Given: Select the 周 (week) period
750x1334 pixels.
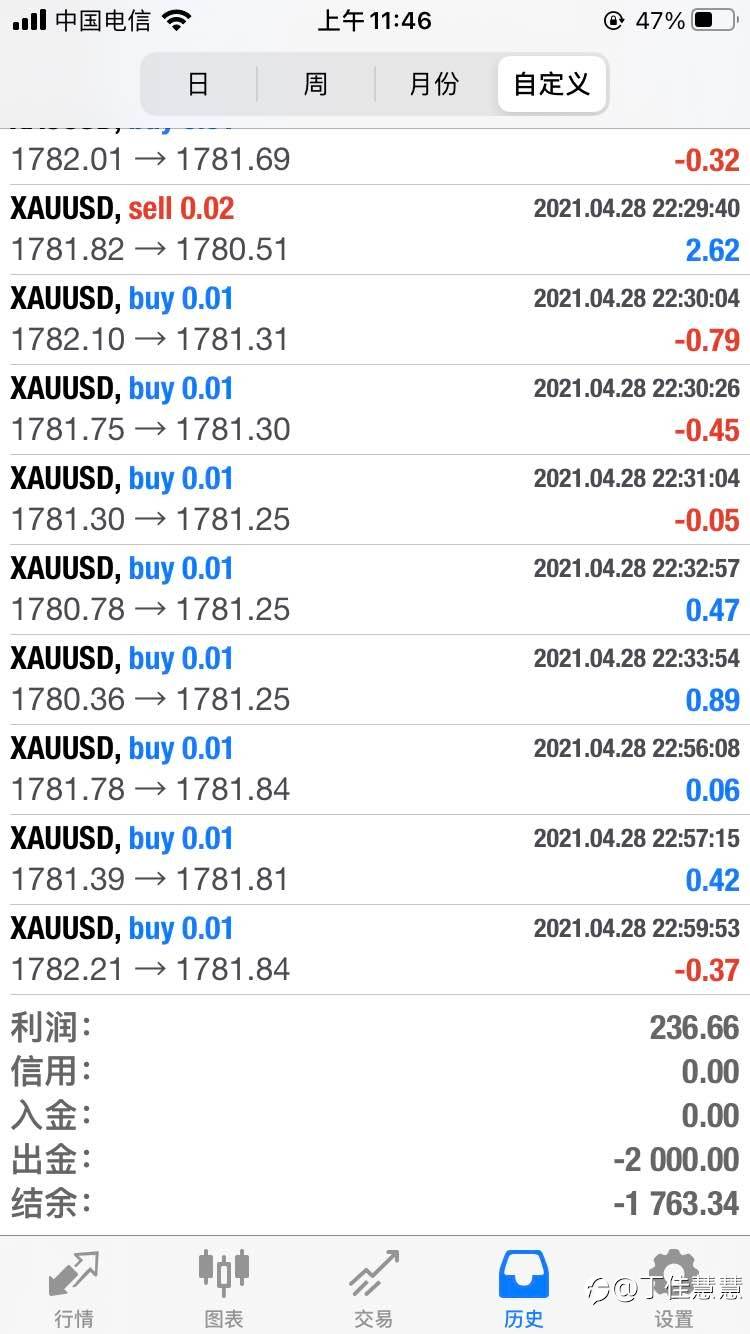Looking at the screenshot, I should [x=315, y=84].
